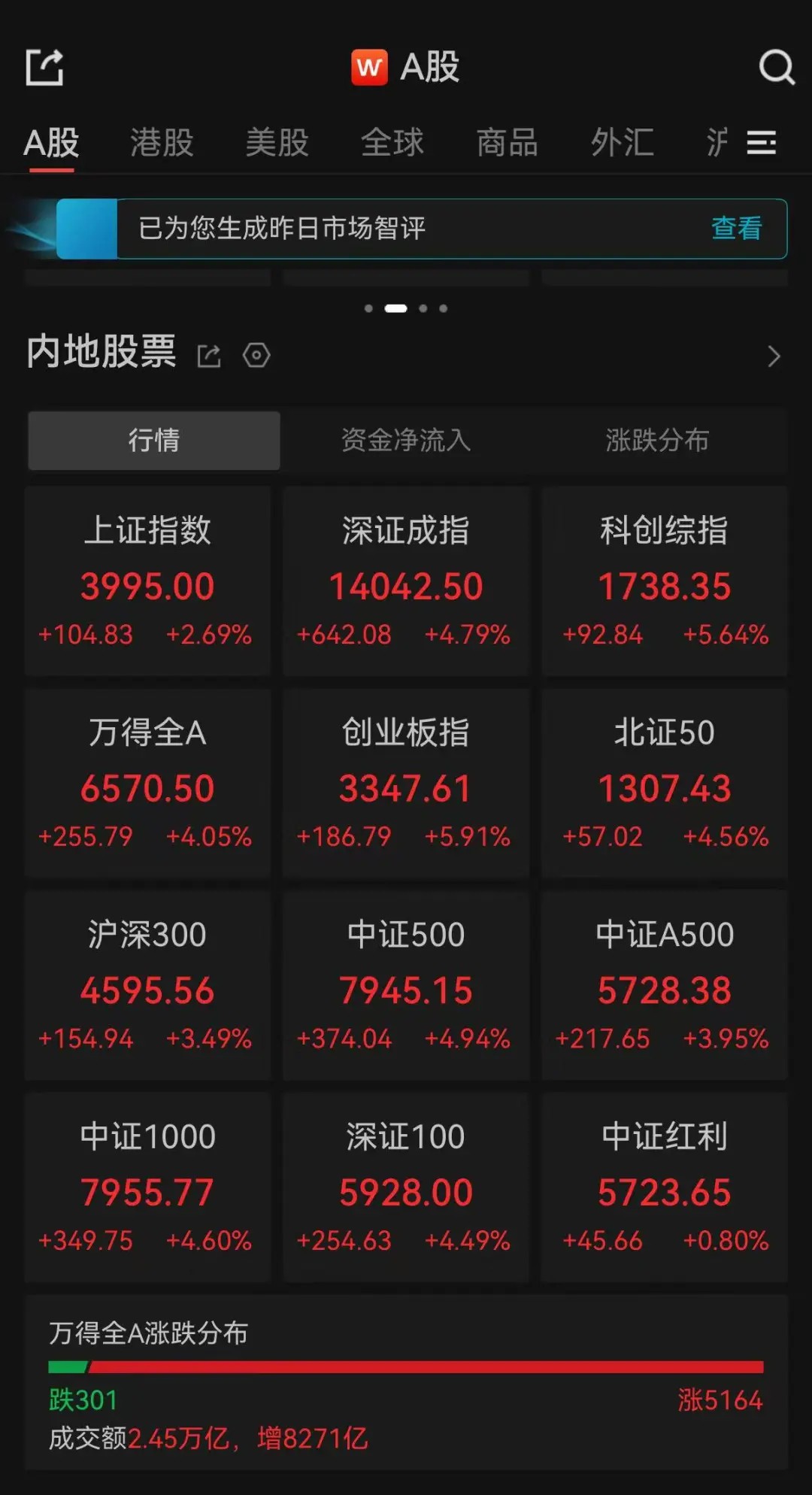This screenshot has width=812, height=1495.
Task: Open the 上证指数 index card
Action: point(147,583)
